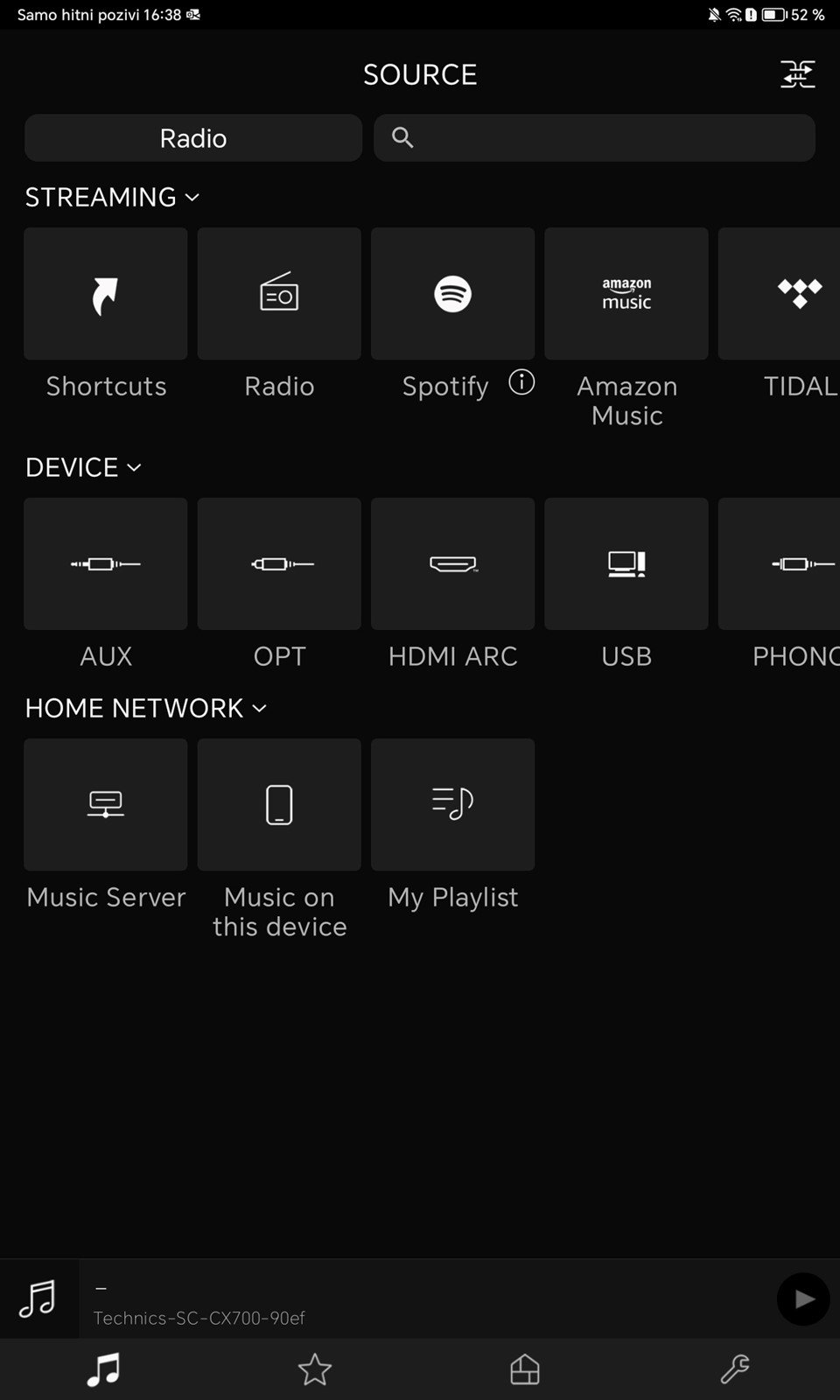Open the Shortcuts tile

tap(106, 295)
